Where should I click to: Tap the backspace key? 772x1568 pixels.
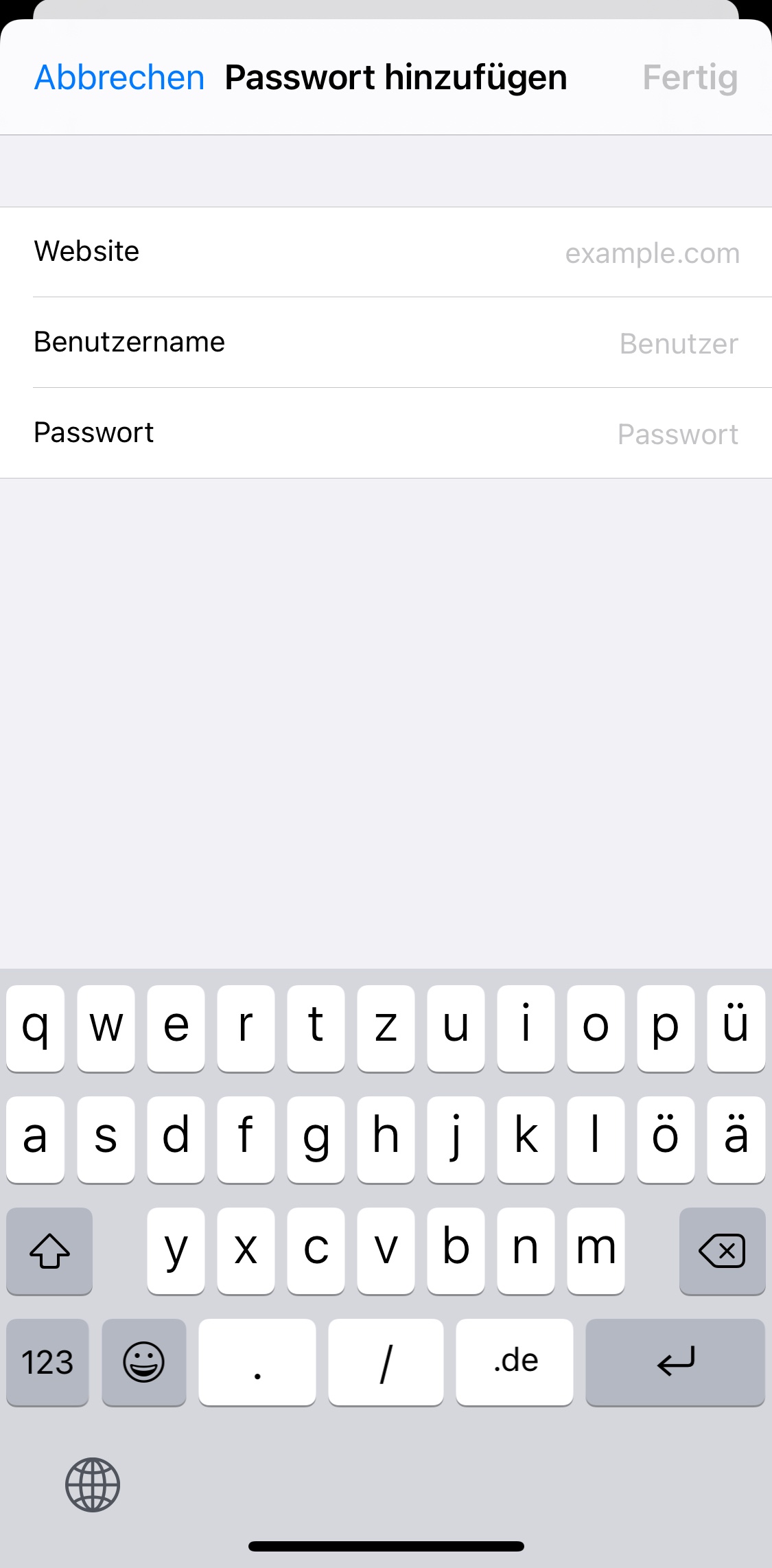coord(722,1251)
